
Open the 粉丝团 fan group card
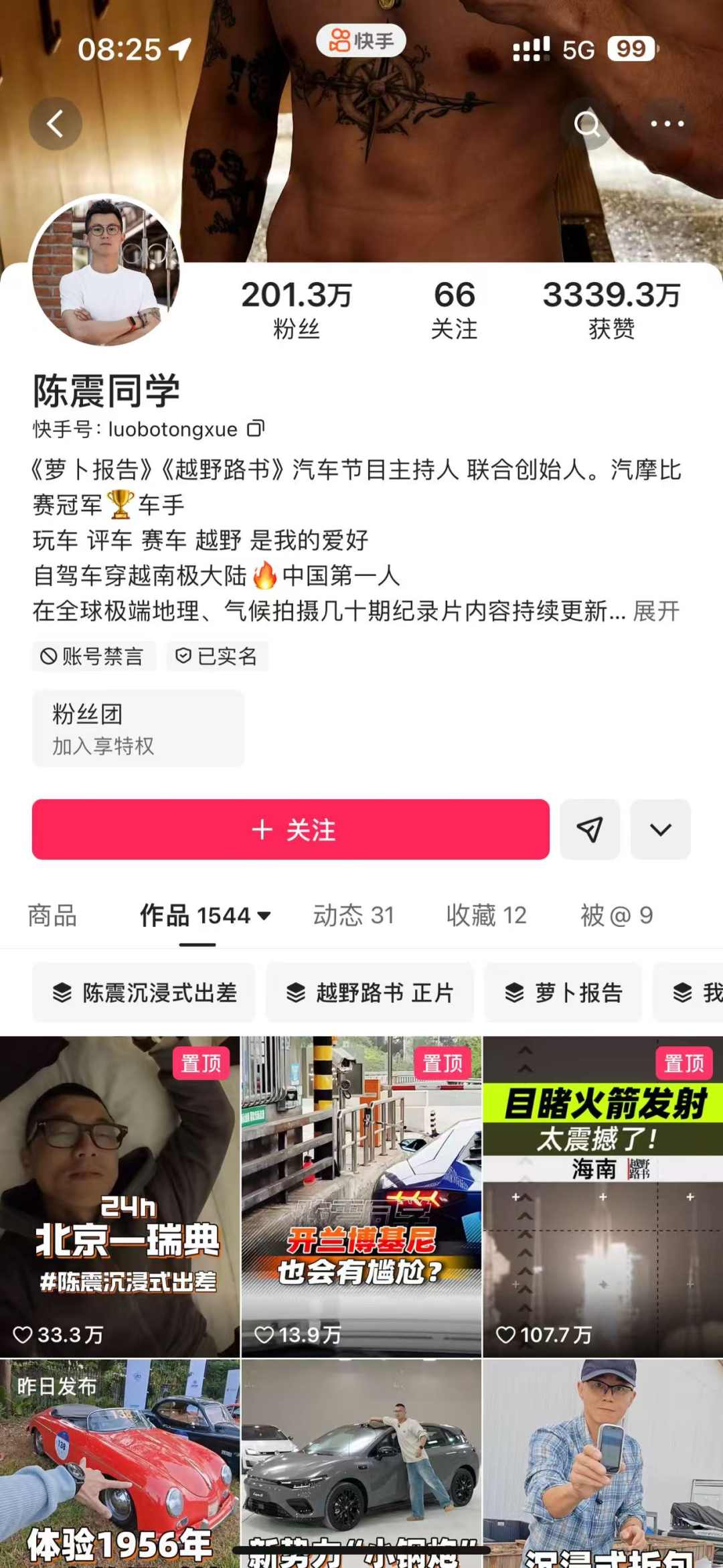click(x=139, y=729)
